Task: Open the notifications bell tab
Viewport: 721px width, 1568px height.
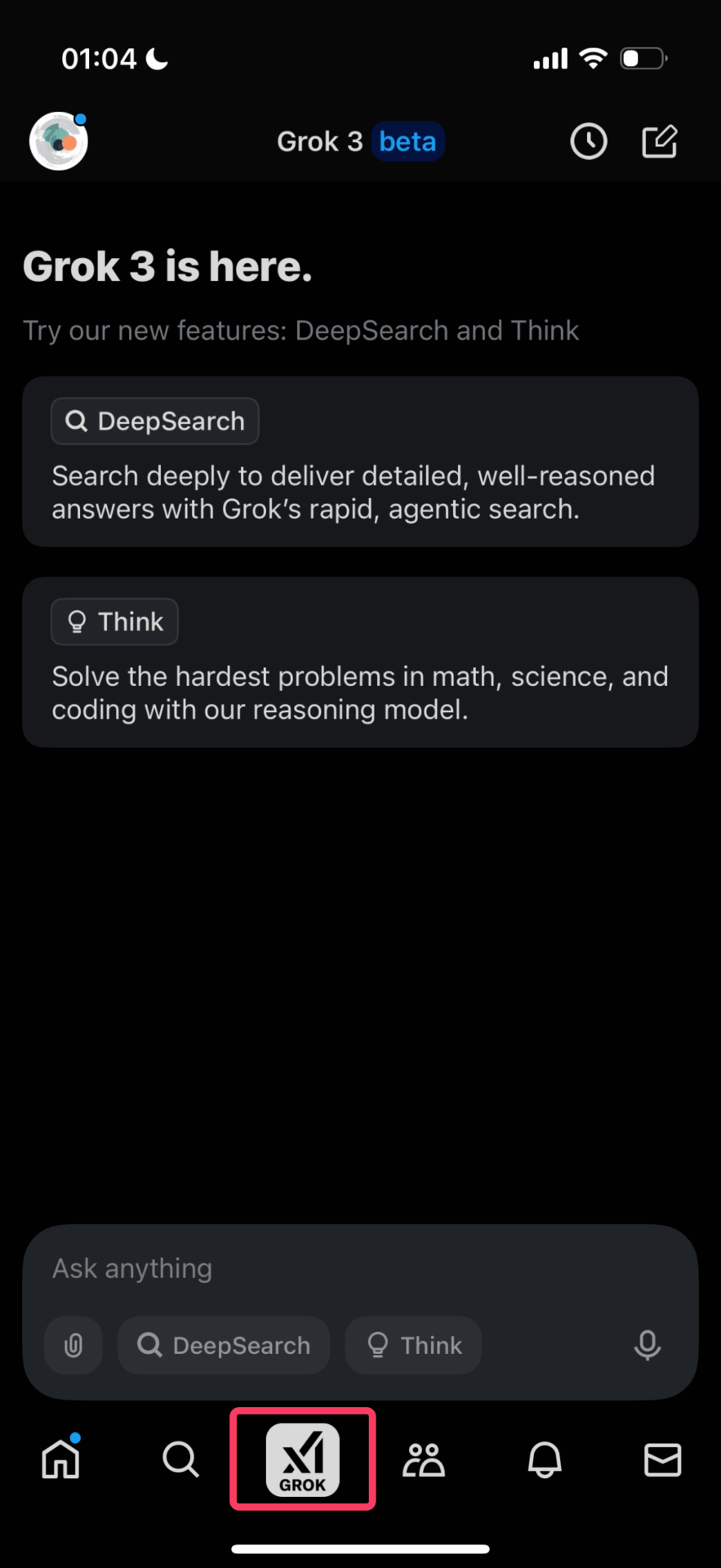Action: [545, 1459]
